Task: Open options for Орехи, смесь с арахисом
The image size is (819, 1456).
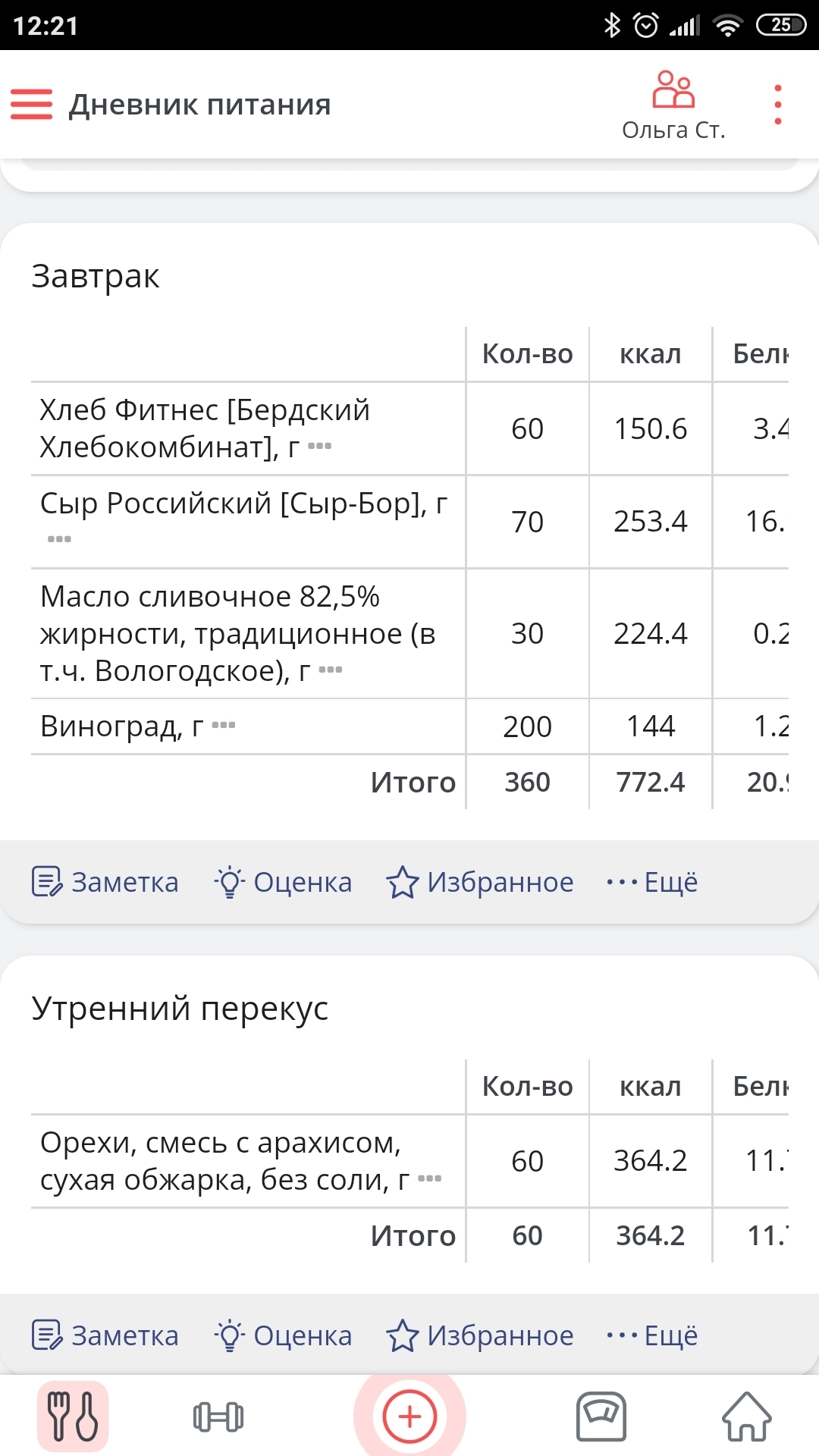Action: click(430, 1178)
